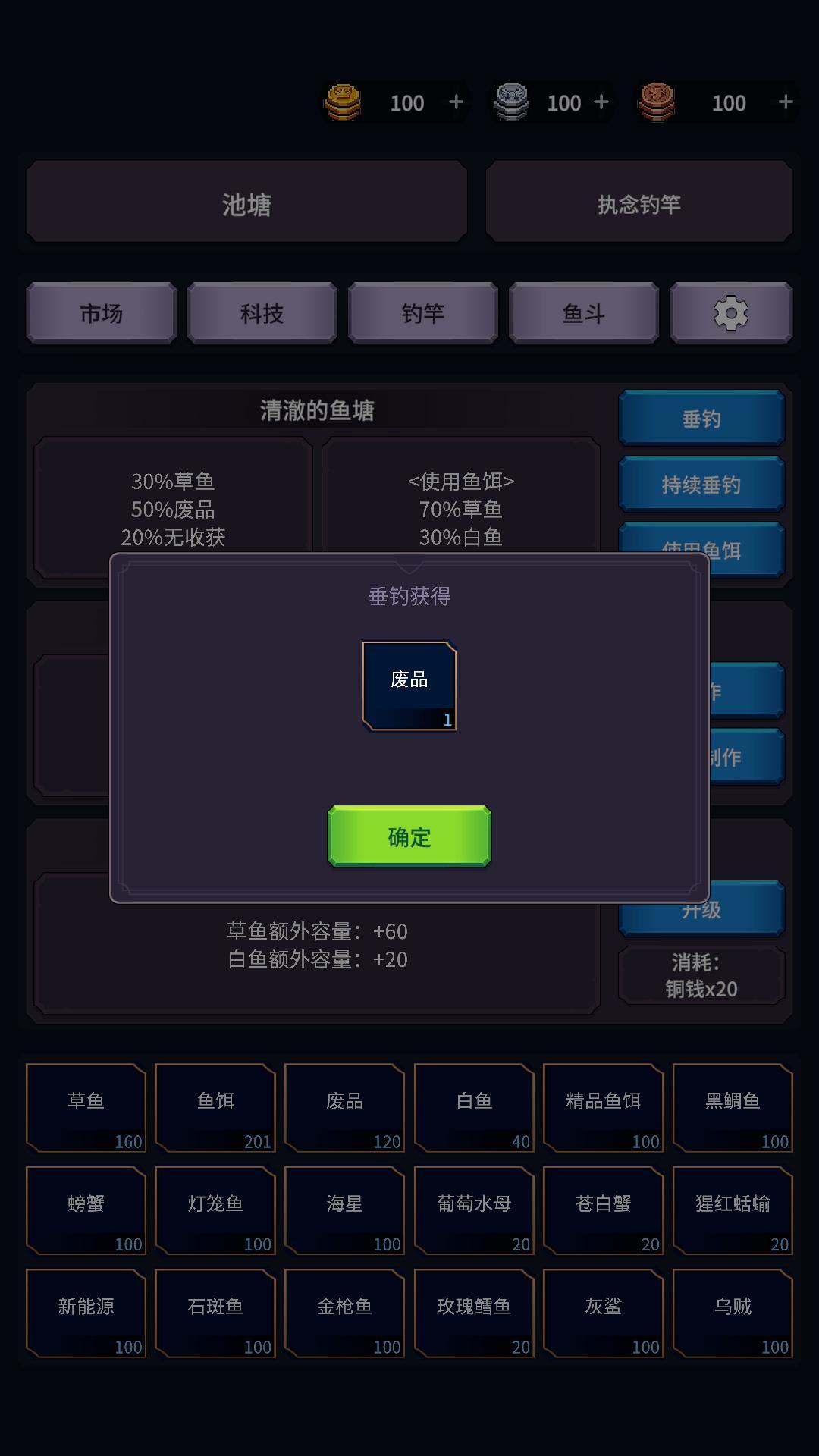Image resolution: width=819 pixels, height=1456 pixels.
Task: Confirm the catch with 确定
Action: pyautogui.click(x=408, y=837)
